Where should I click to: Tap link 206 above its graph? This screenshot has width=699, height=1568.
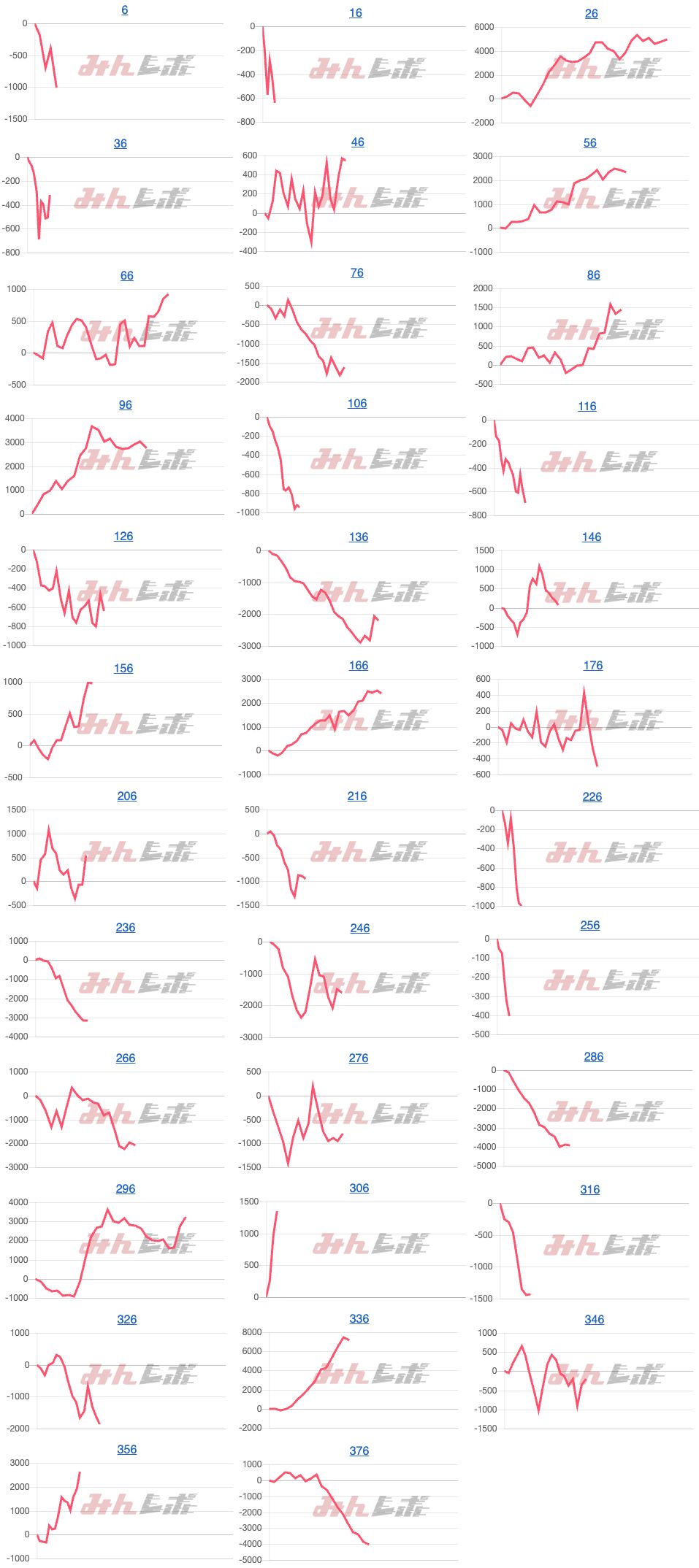pyautogui.click(x=127, y=796)
